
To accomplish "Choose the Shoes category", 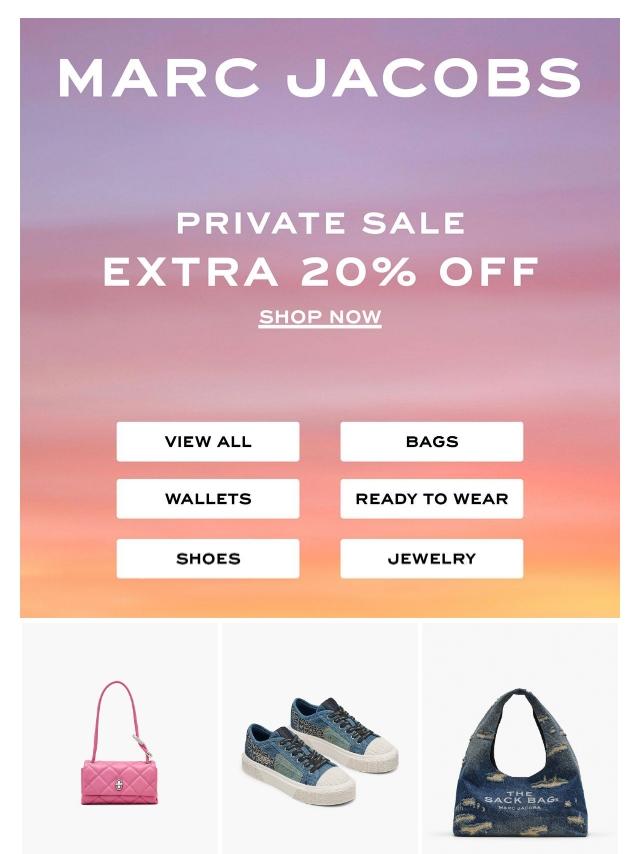I will (x=208, y=558).
